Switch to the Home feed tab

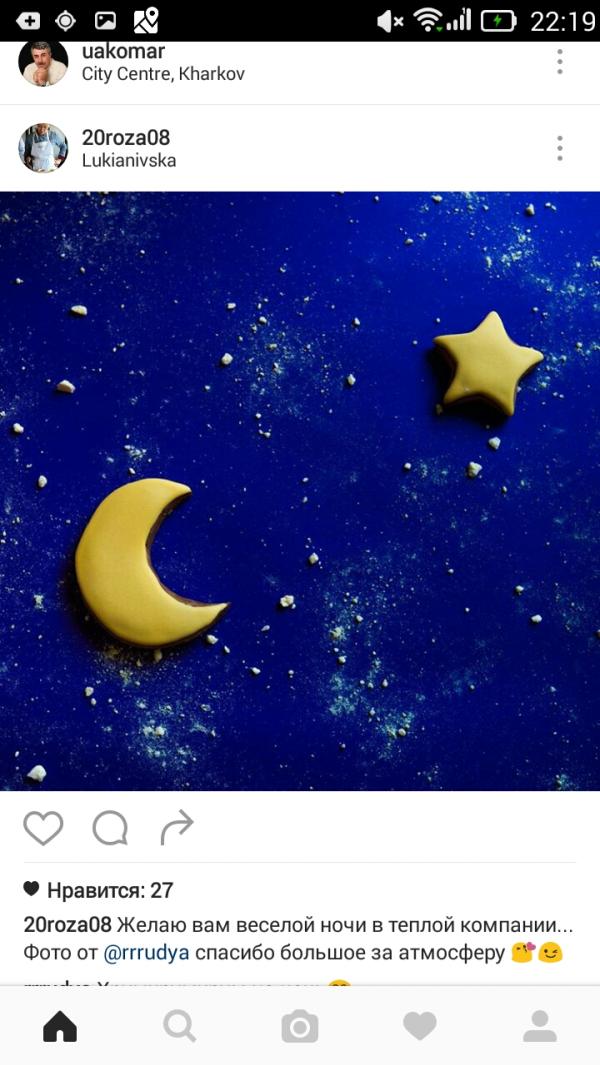pyautogui.click(x=60, y=1026)
